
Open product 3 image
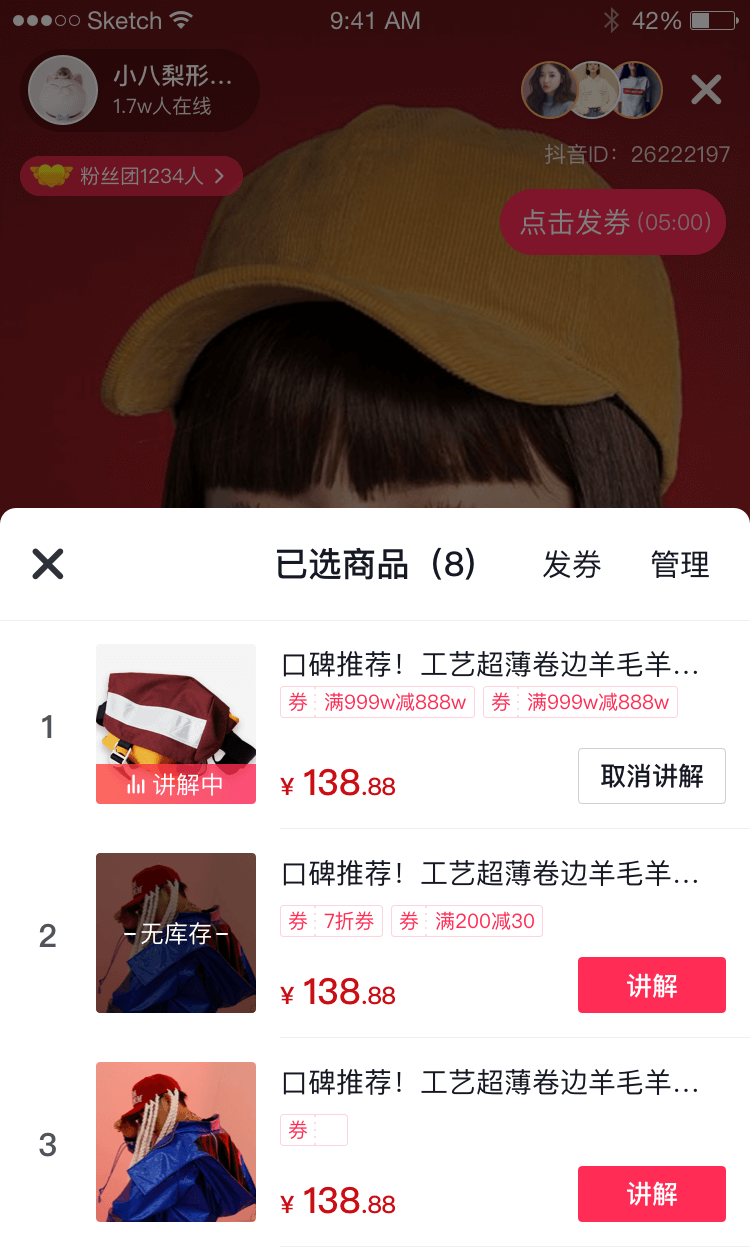176,1142
